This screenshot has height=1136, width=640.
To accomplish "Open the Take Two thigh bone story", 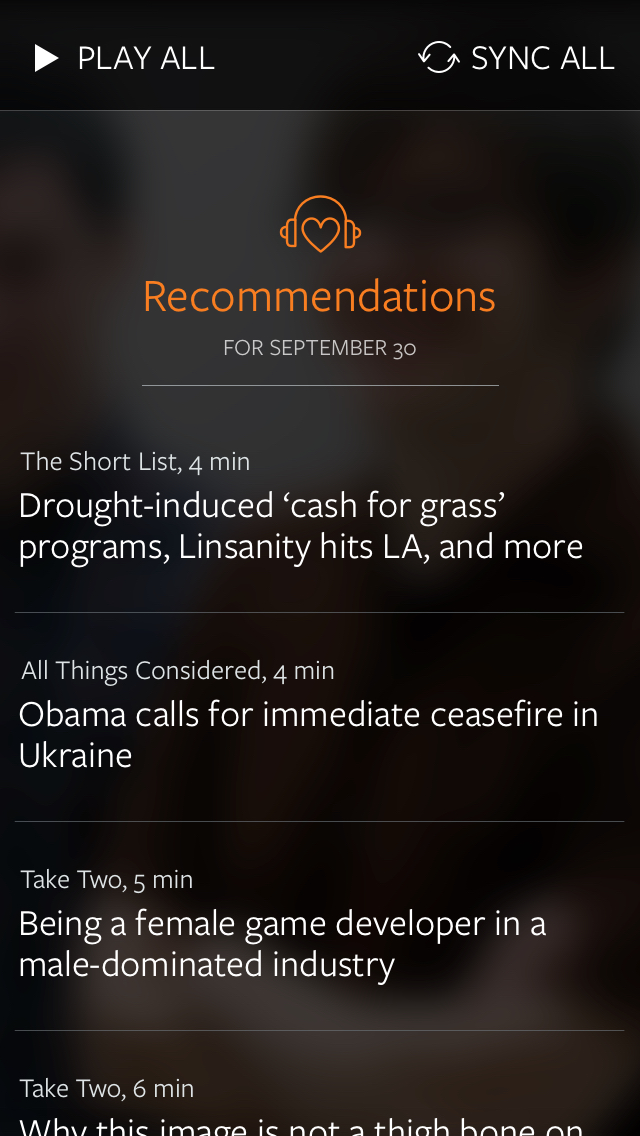I will (320, 1084).
